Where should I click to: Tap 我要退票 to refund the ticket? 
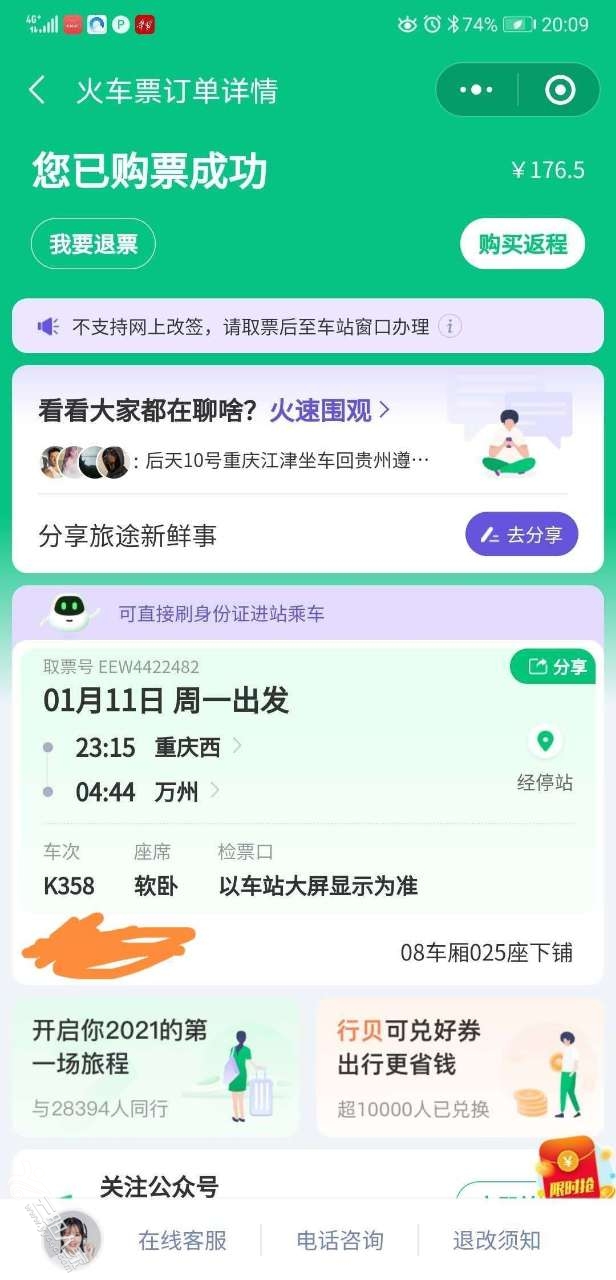coord(93,244)
